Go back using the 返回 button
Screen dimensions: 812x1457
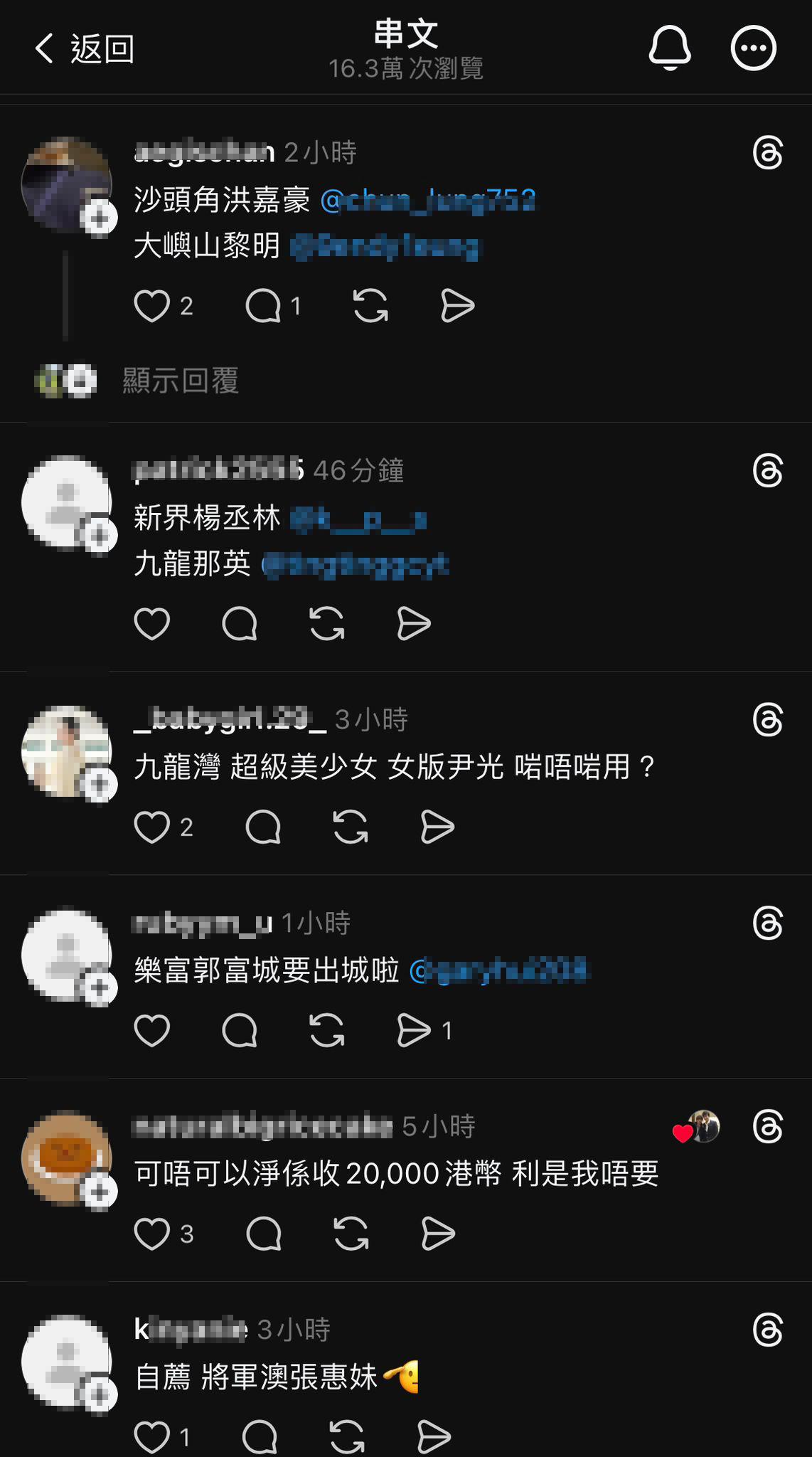point(84,49)
